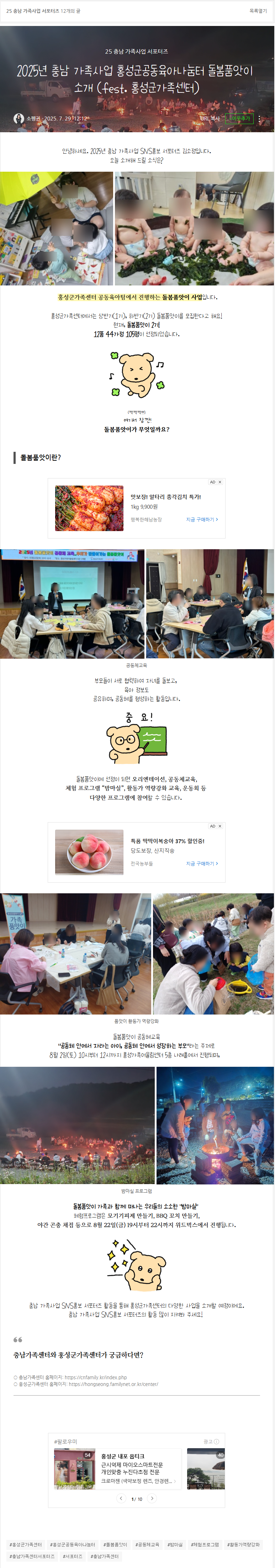The width and height of the screenshot is (275, 1568).
Task: Open the 홍성군가족센터 homepage link
Action: tap(113, 1384)
